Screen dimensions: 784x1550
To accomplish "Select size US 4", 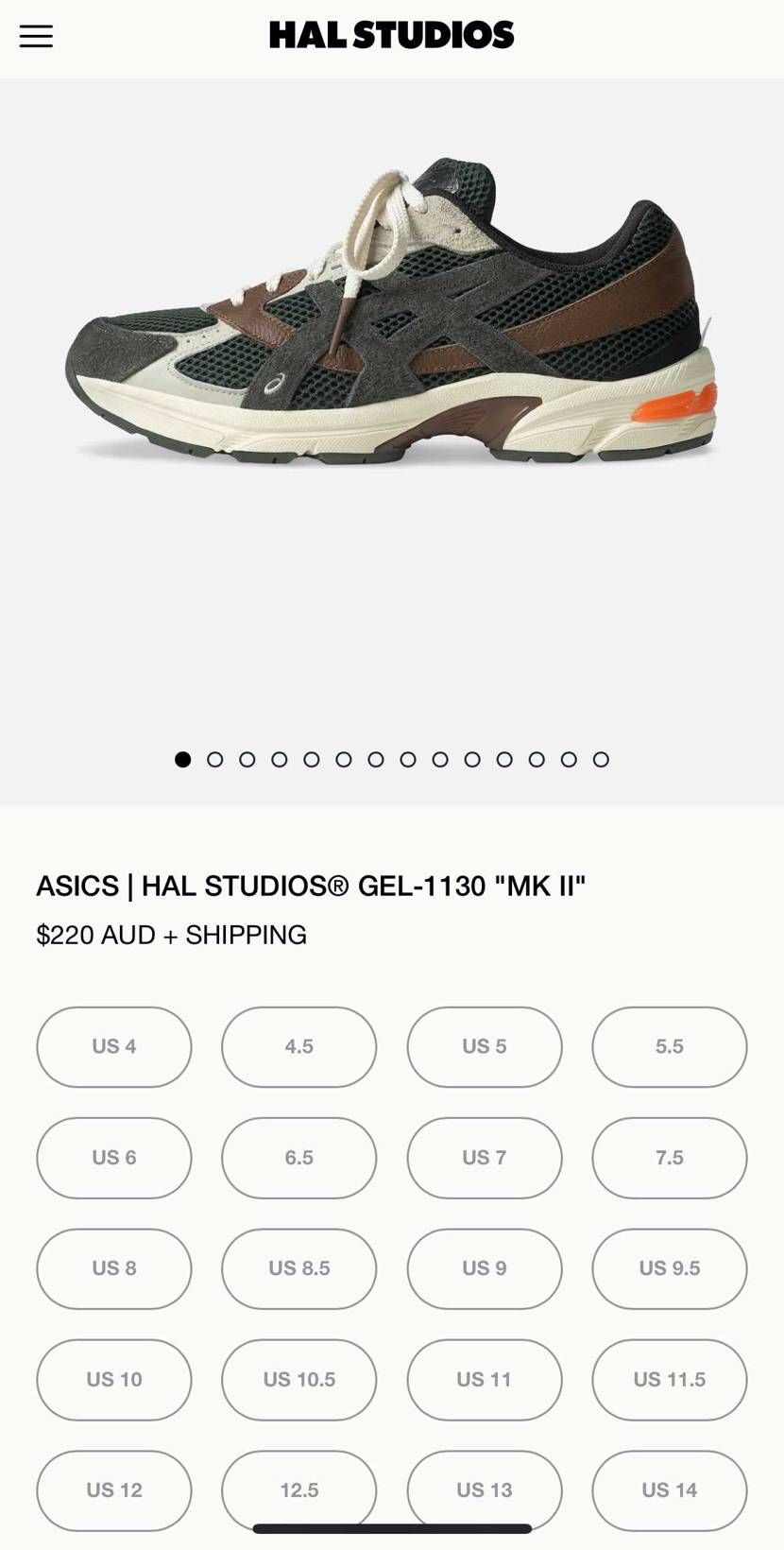I will tap(113, 1046).
